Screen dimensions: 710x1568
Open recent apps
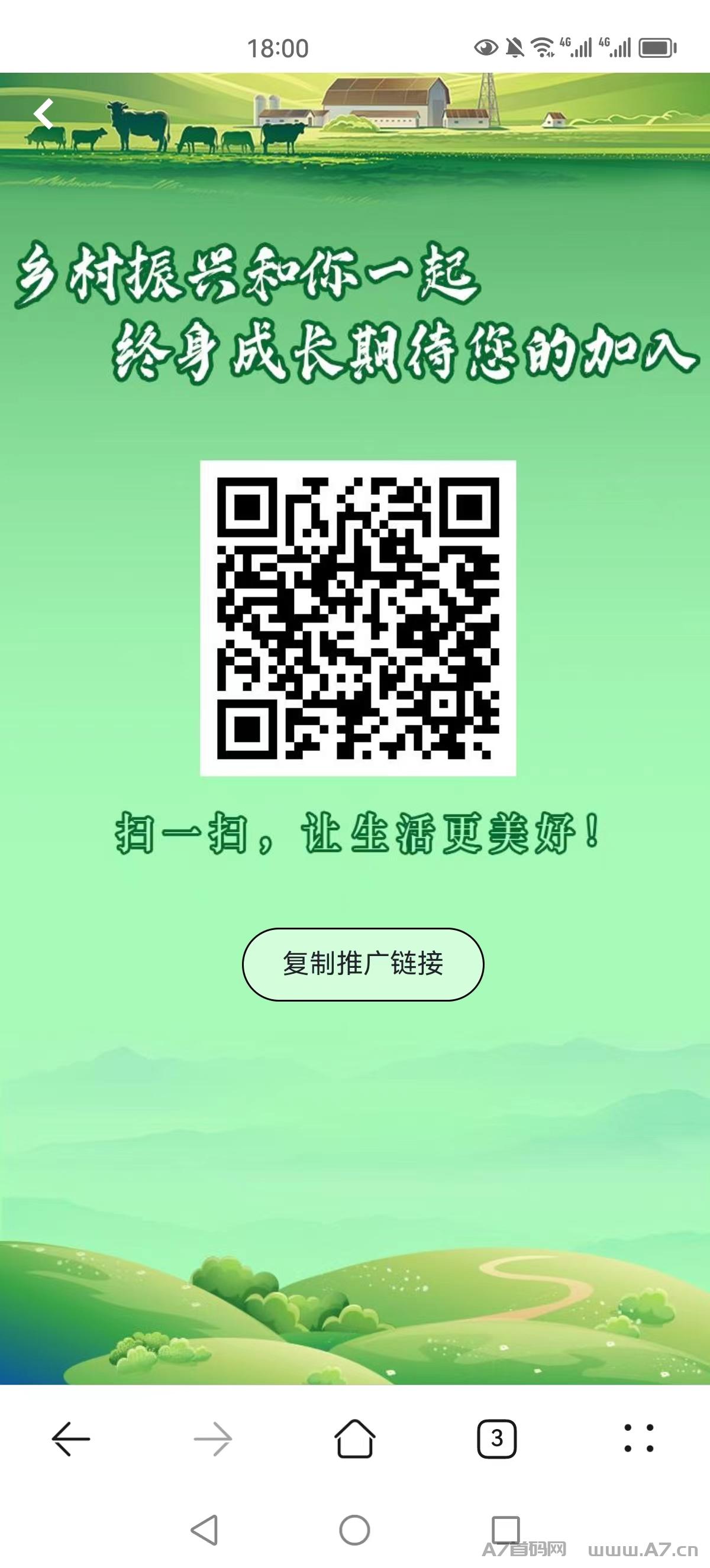coord(505,1530)
